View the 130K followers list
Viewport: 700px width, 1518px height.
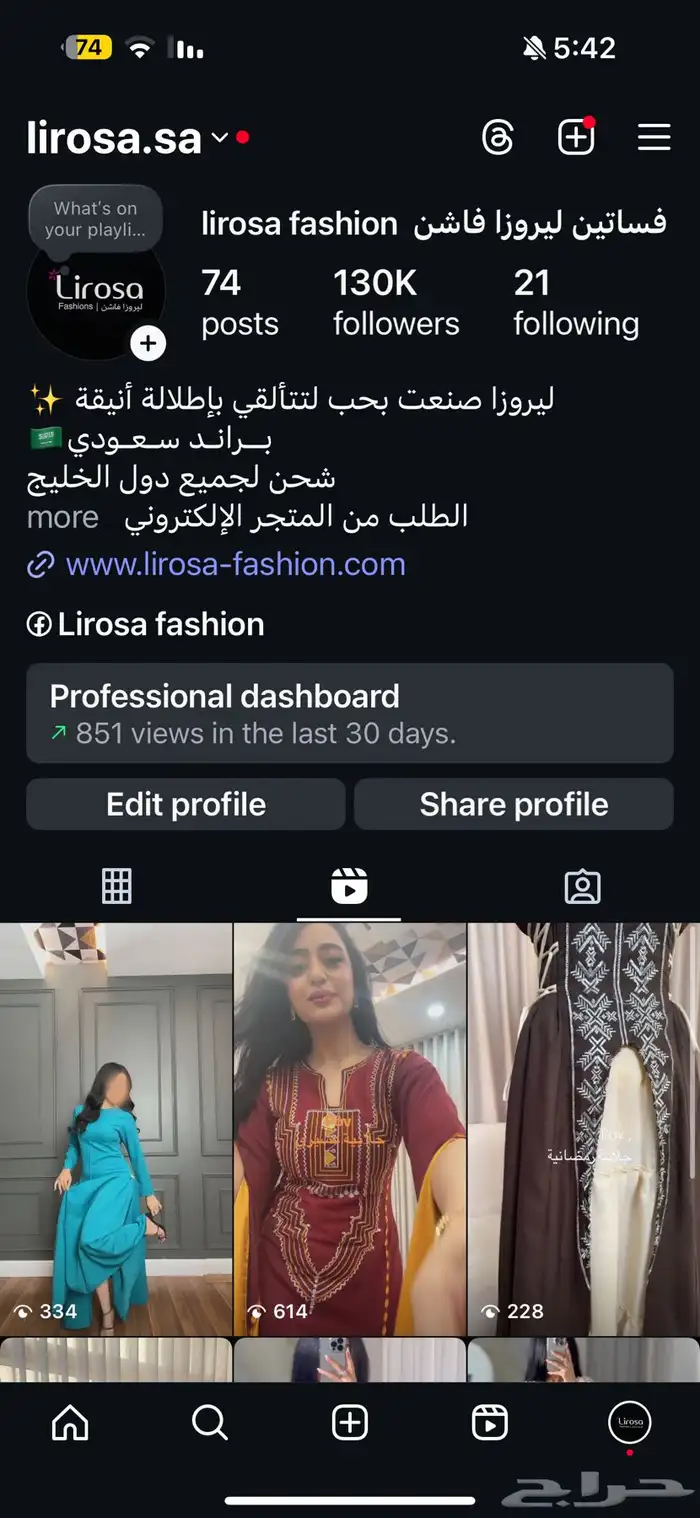point(396,302)
